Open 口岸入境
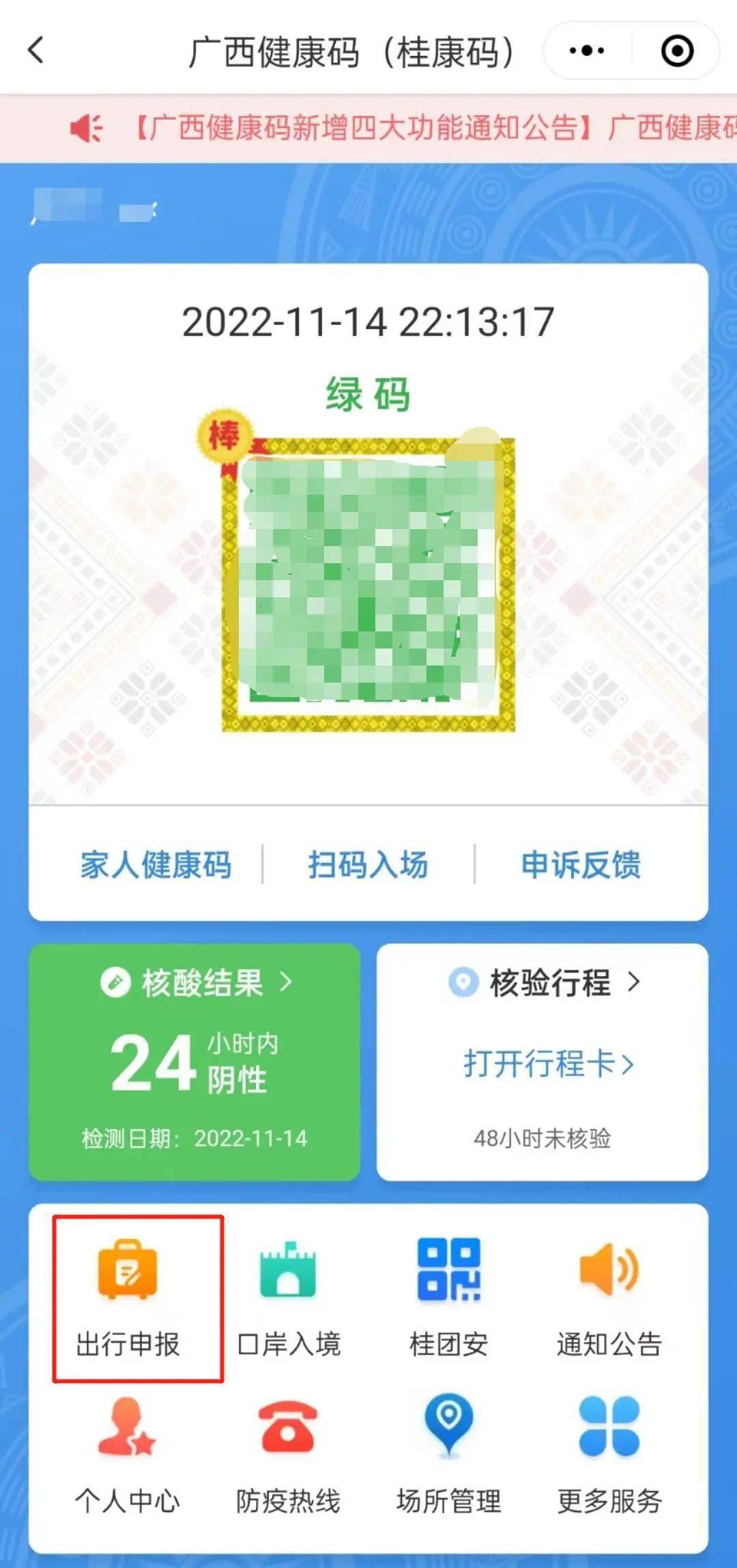 (x=288, y=1298)
